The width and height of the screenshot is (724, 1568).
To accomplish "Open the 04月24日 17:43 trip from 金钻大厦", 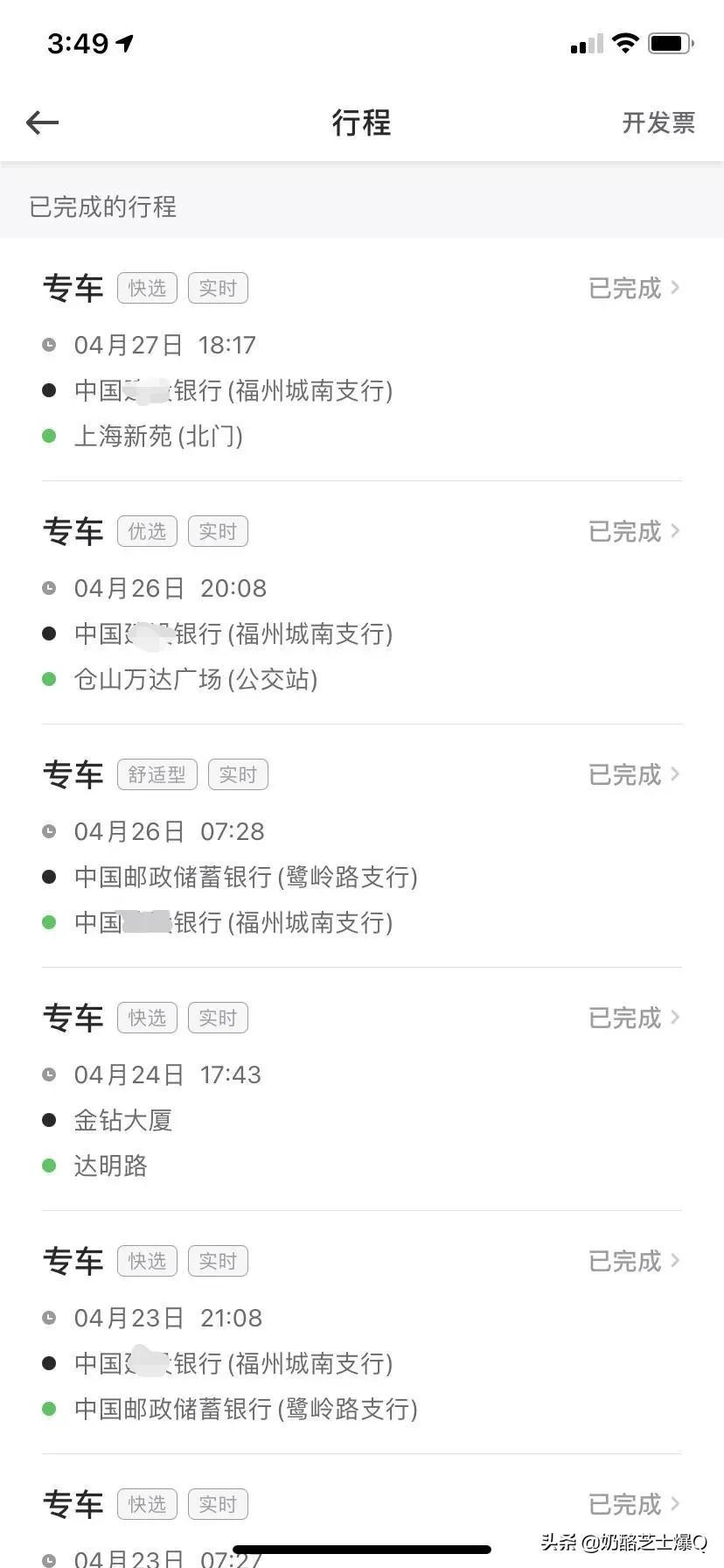I will 362,1089.
